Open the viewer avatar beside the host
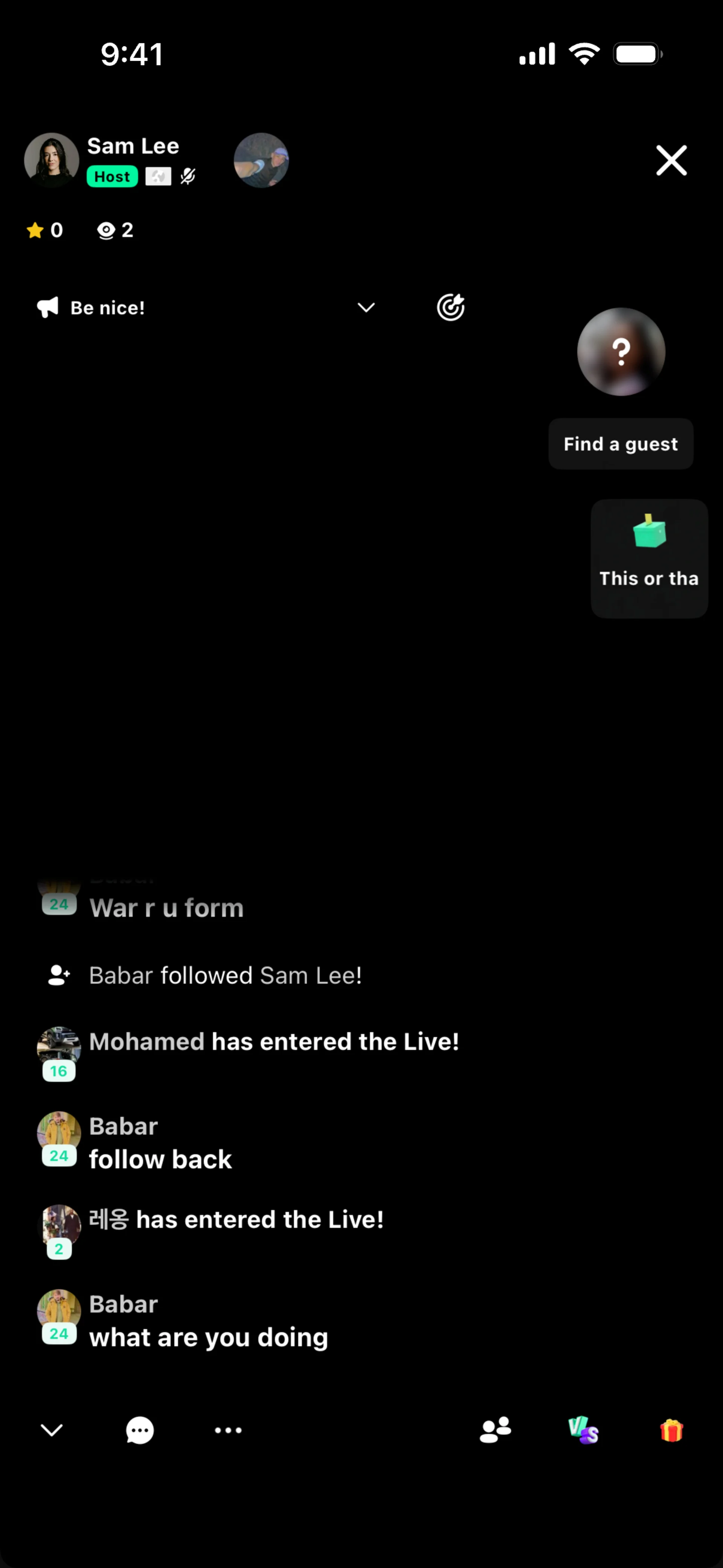The image size is (723, 1568). (x=261, y=160)
